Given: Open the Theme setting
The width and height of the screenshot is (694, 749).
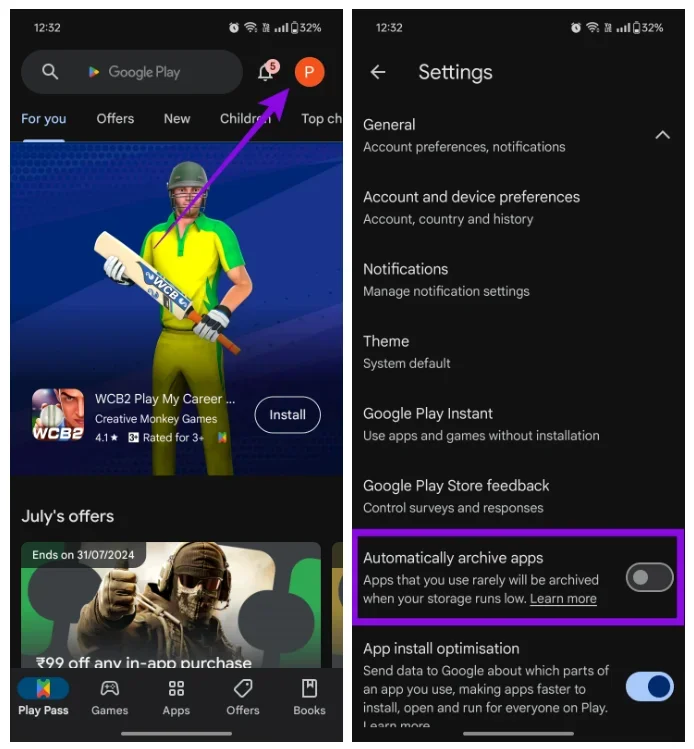Looking at the screenshot, I should click(406, 351).
